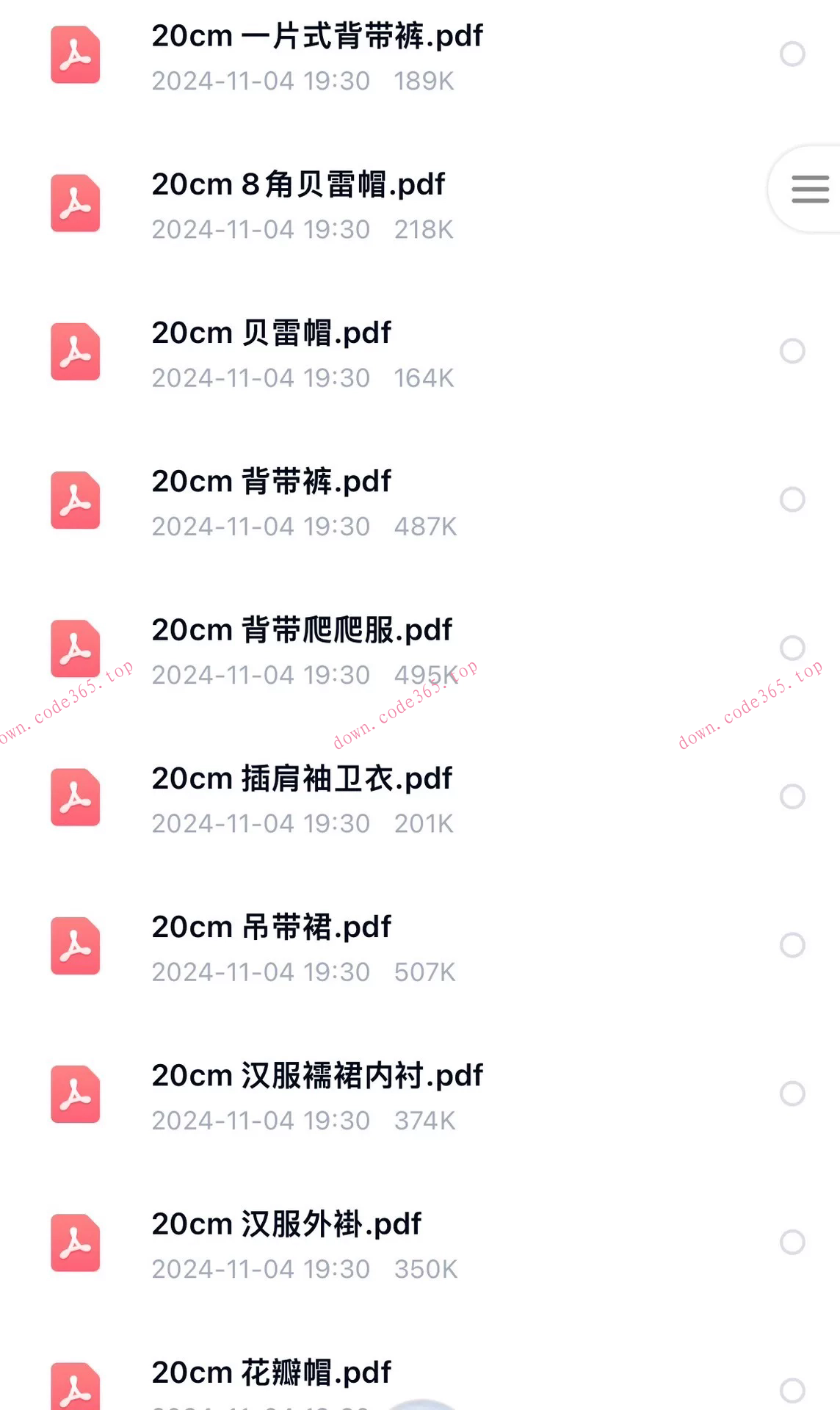Click the PDF icon for 吊带裙

tap(74, 946)
